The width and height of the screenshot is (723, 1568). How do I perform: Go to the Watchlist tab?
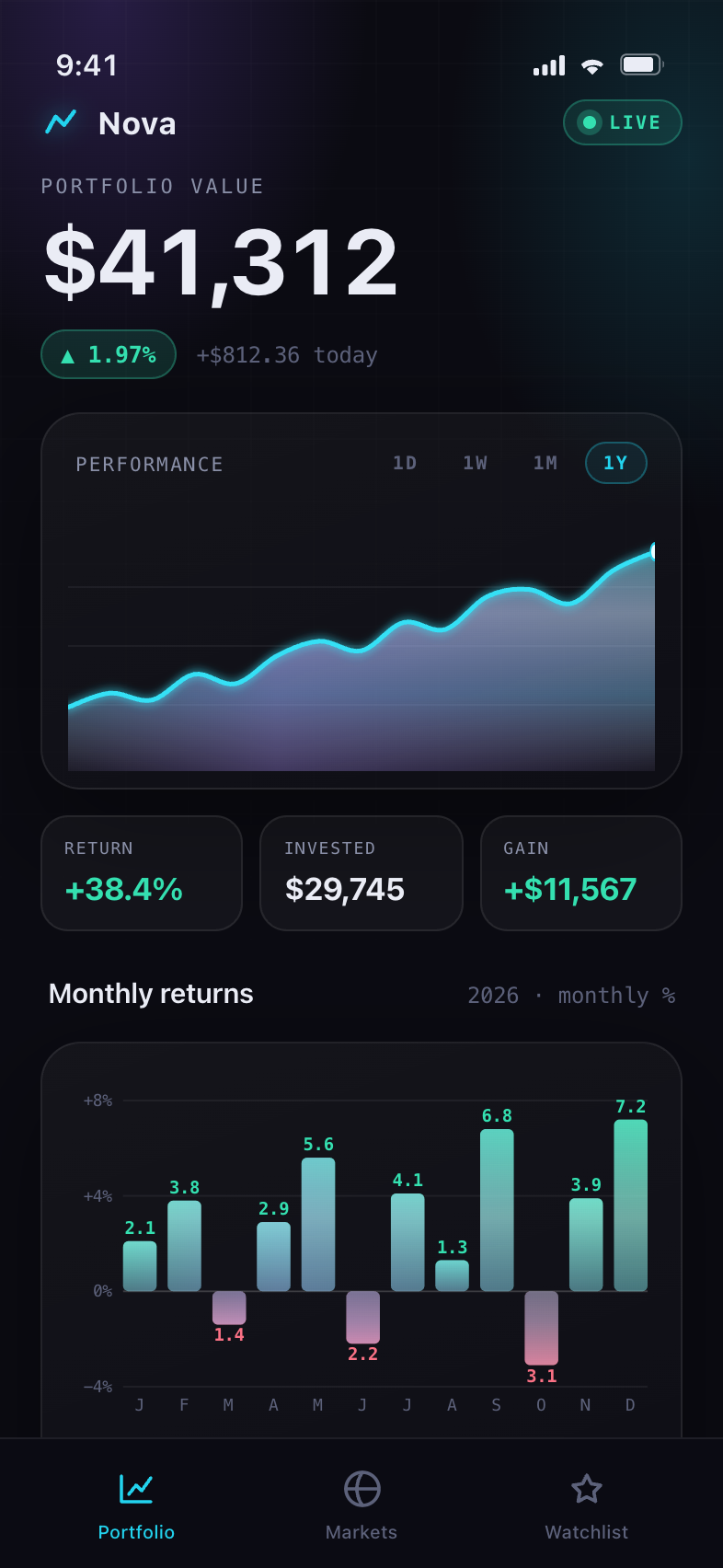point(587,1505)
